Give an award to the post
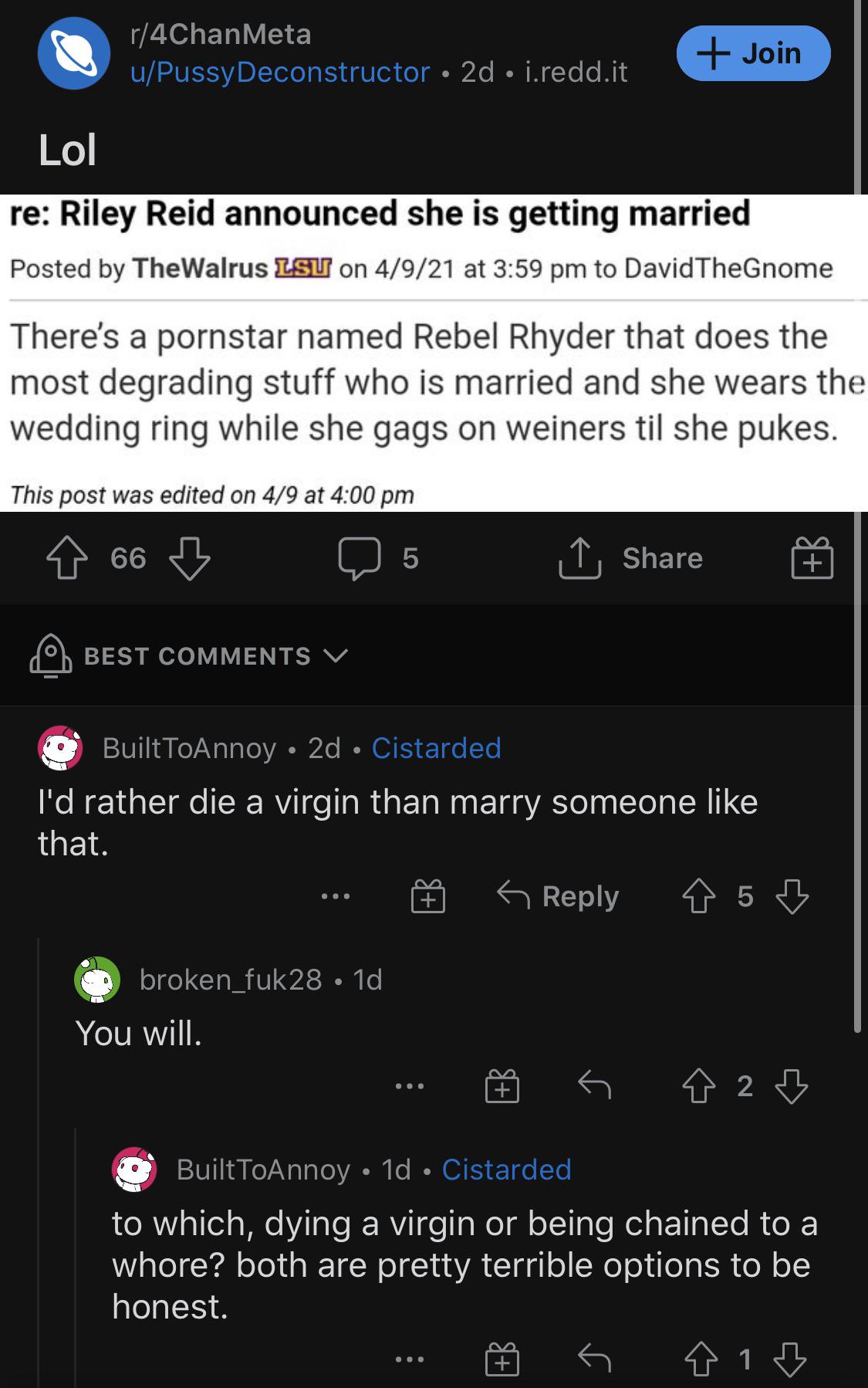This screenshot has width=868, height=1388. click(x=813, y=558)
